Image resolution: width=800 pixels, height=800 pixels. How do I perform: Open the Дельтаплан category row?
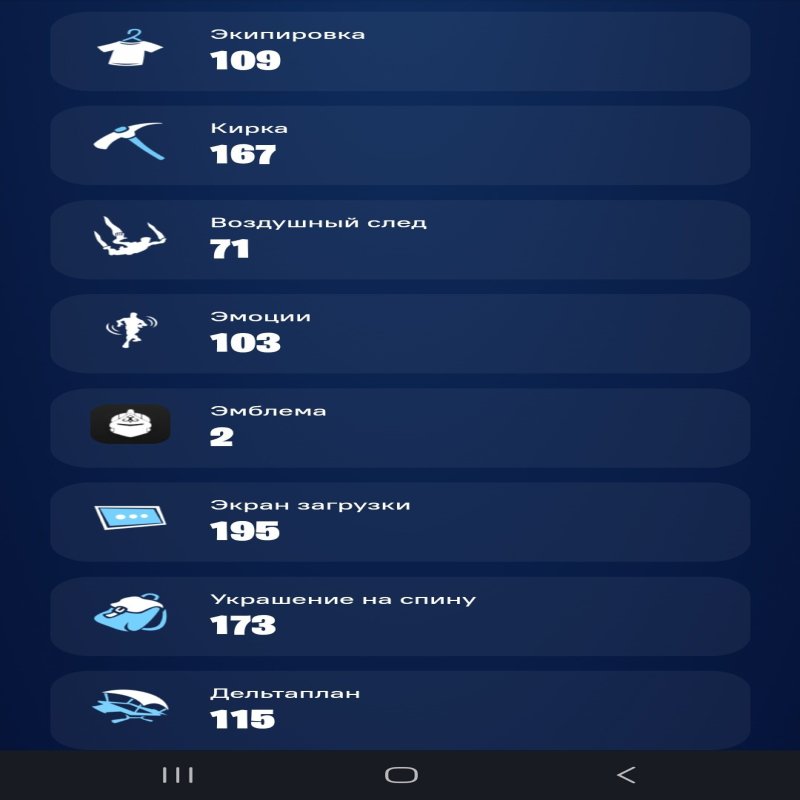400,708
